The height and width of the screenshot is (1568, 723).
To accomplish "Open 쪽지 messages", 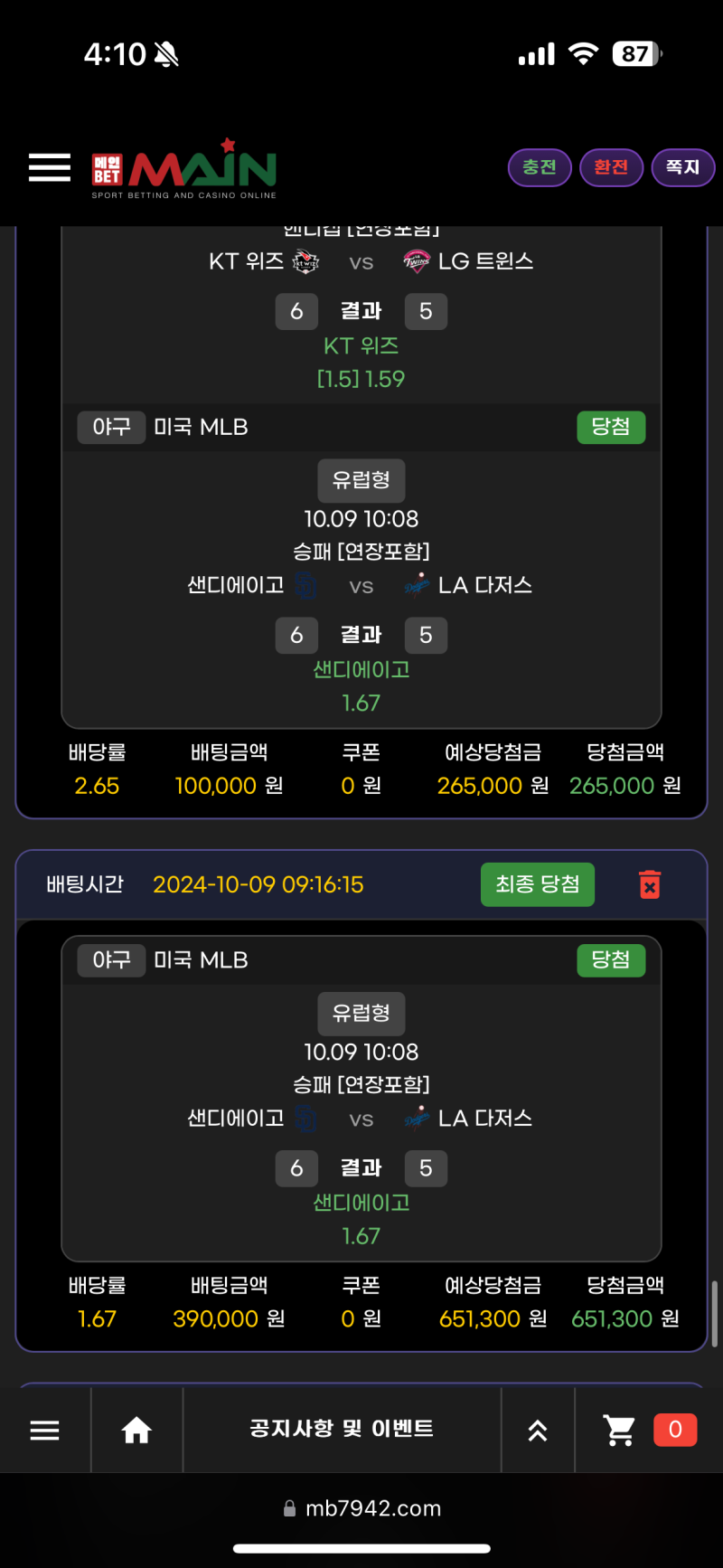I will pos(682,167).
